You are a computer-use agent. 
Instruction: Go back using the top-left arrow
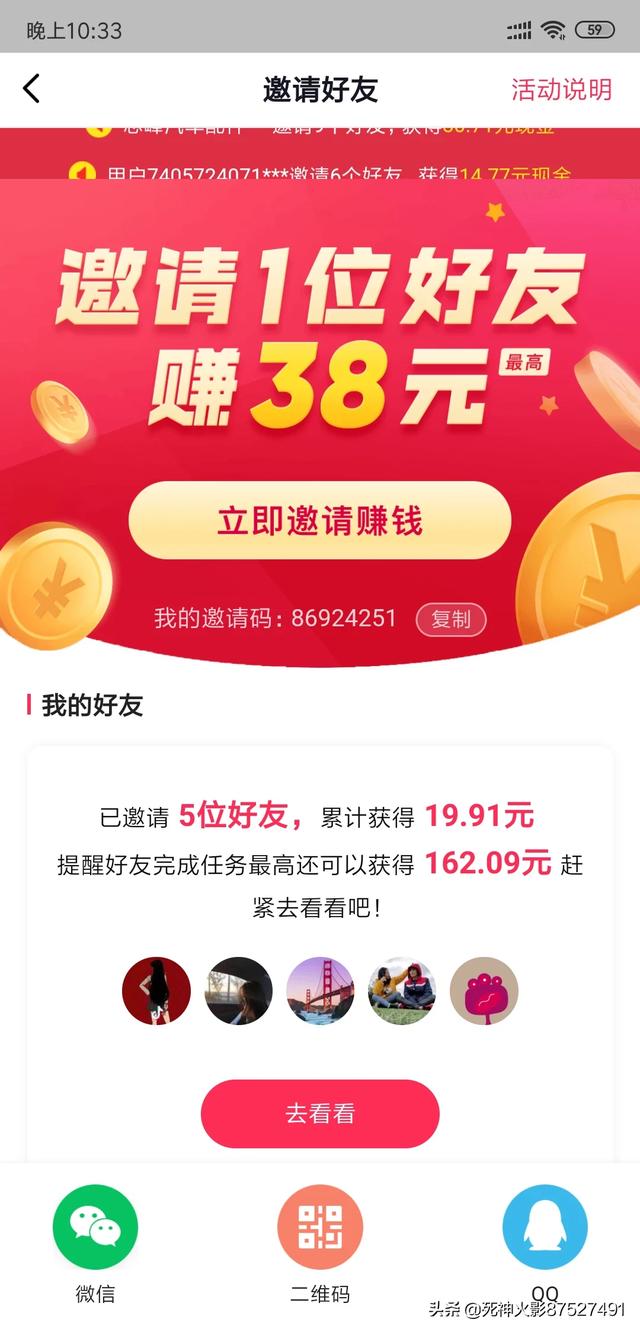click(32, 89)
